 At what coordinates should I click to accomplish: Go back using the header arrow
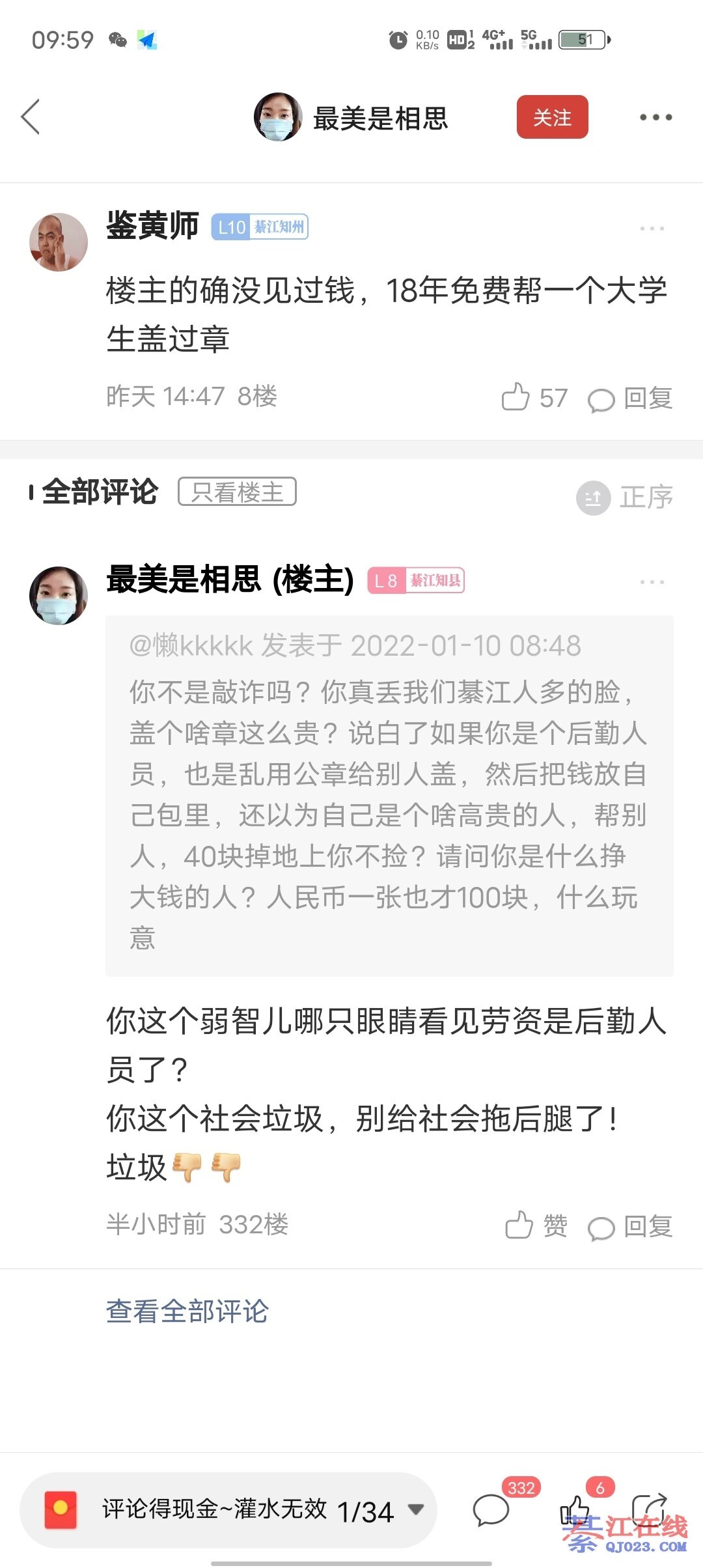[31, 117]
